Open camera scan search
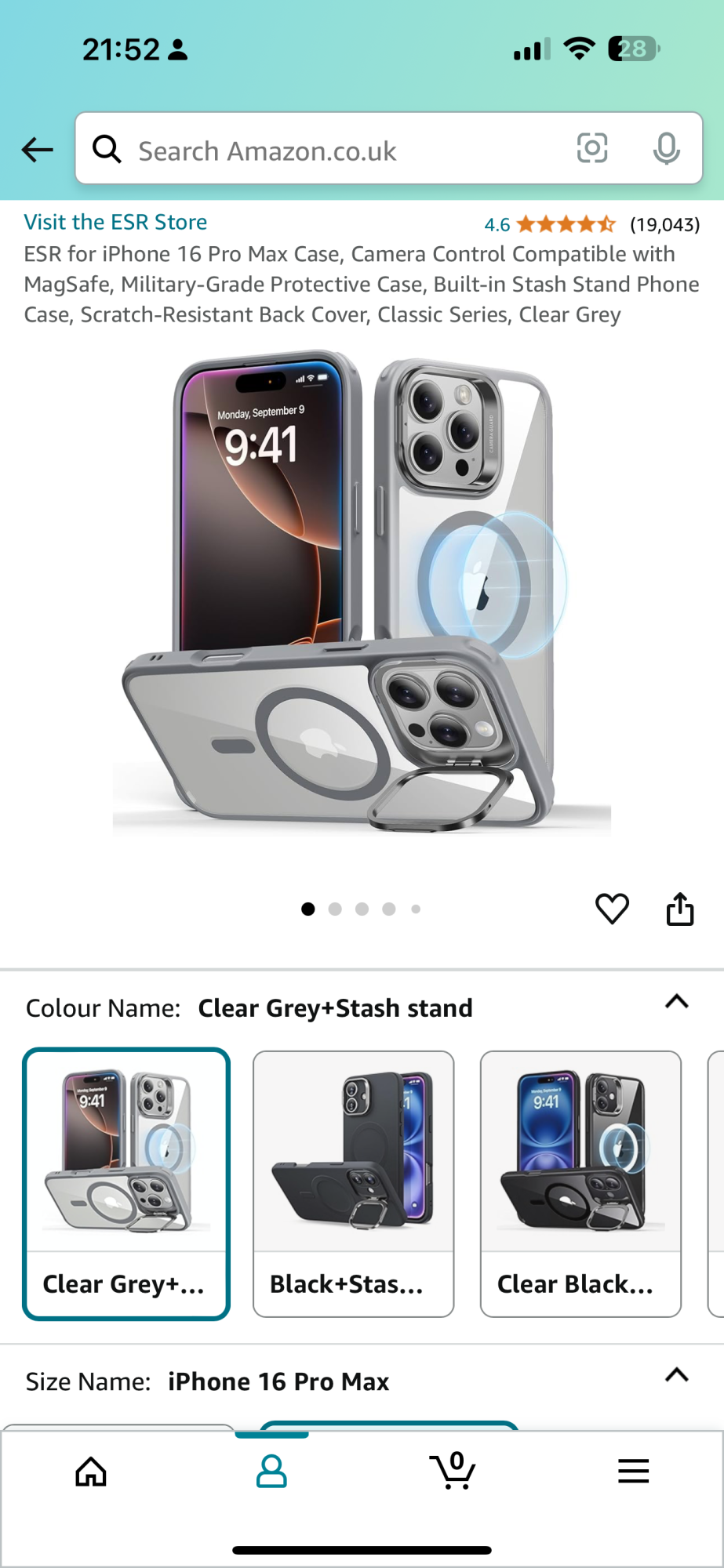 pyautogui.click(x=592, y=148)
